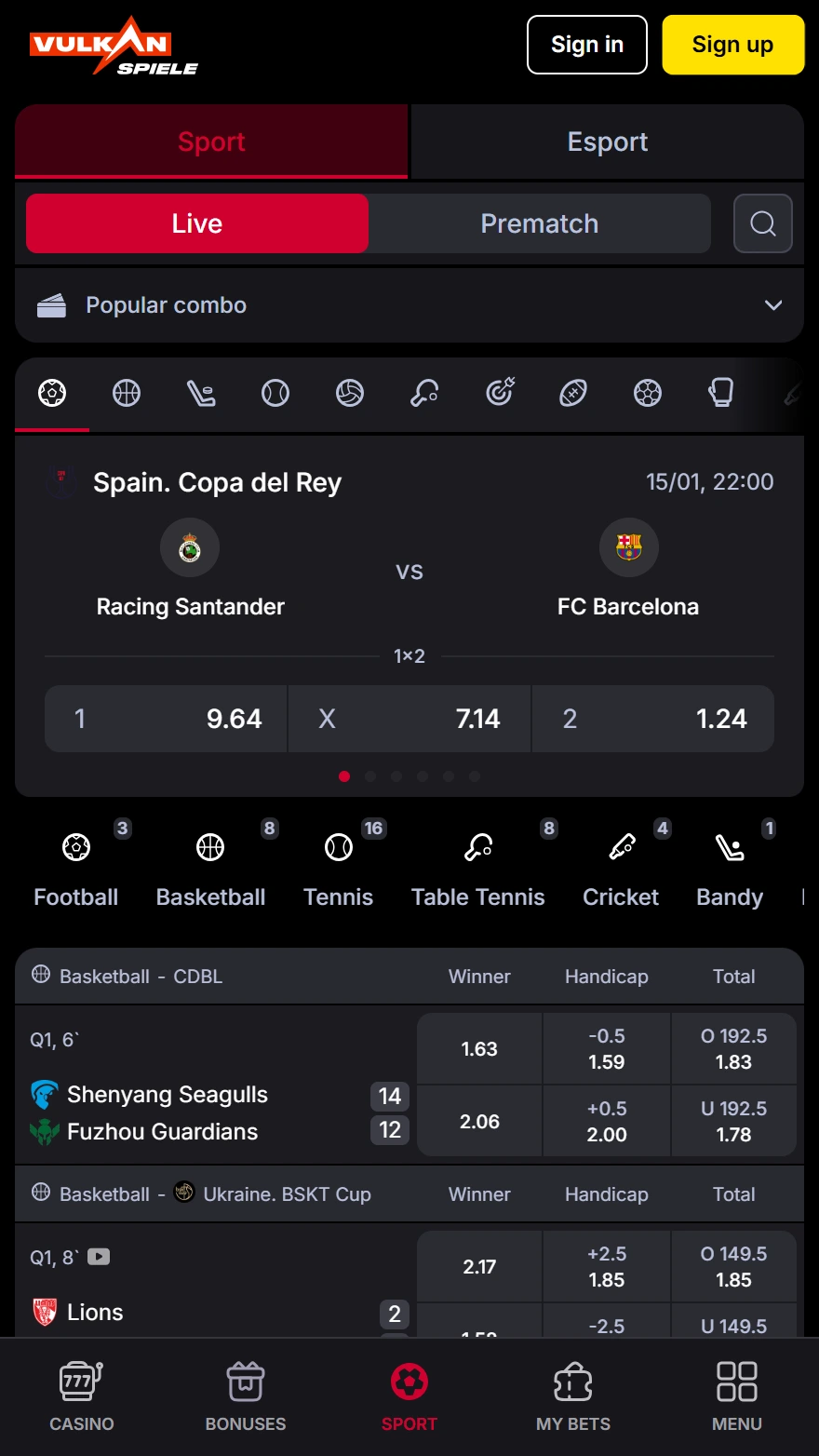Screen dimensions: 819x1456
Task: Pick the draw X odds 7.14
Action: tap(409, 719)
